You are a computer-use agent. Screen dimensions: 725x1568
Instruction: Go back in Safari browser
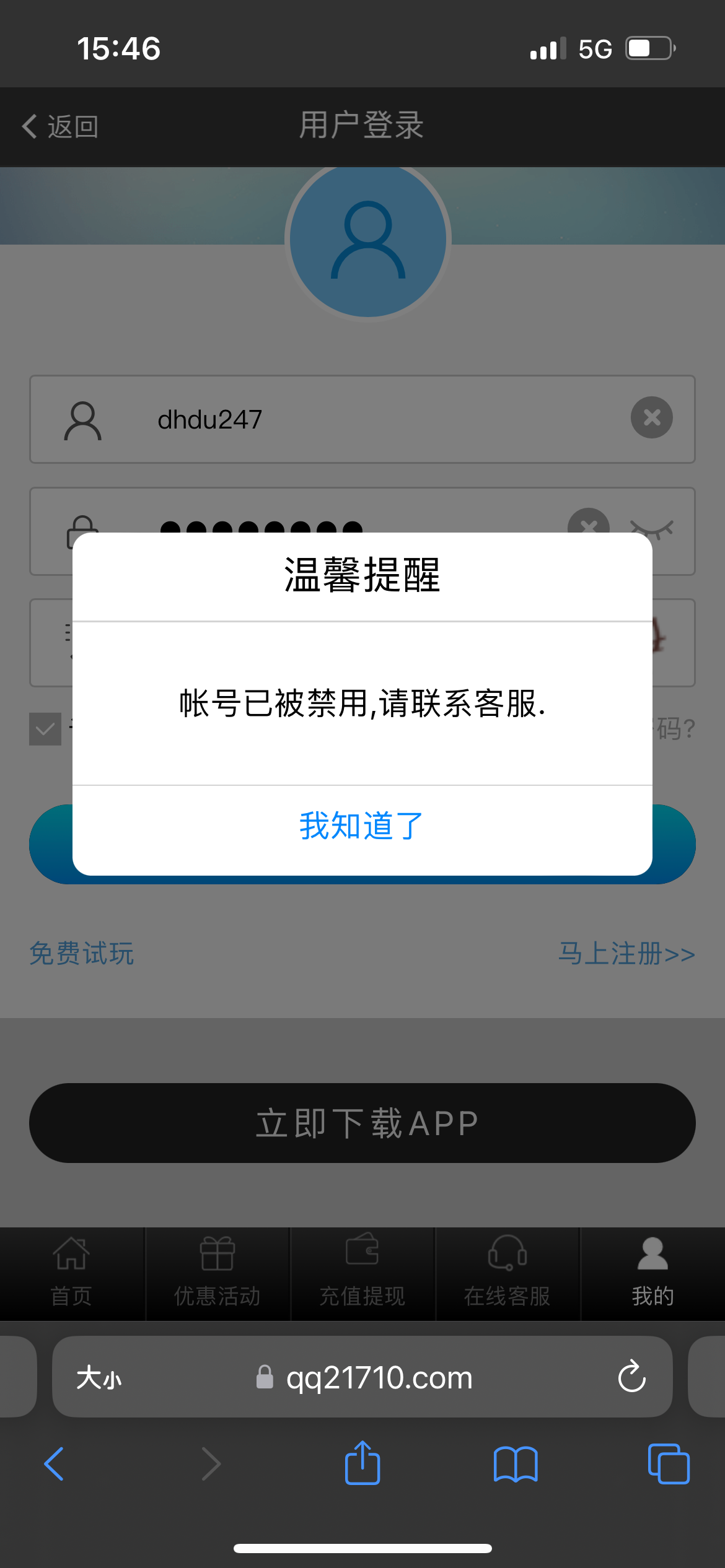coord(55,1464)
